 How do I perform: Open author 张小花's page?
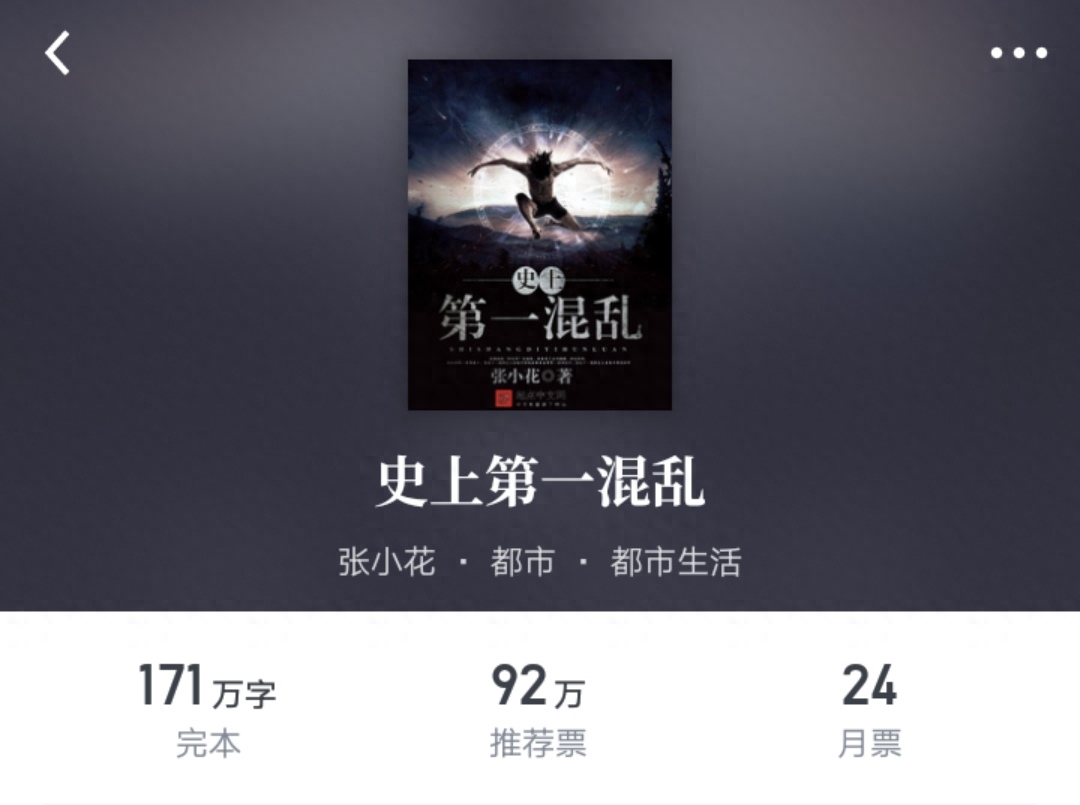point(387,562)
